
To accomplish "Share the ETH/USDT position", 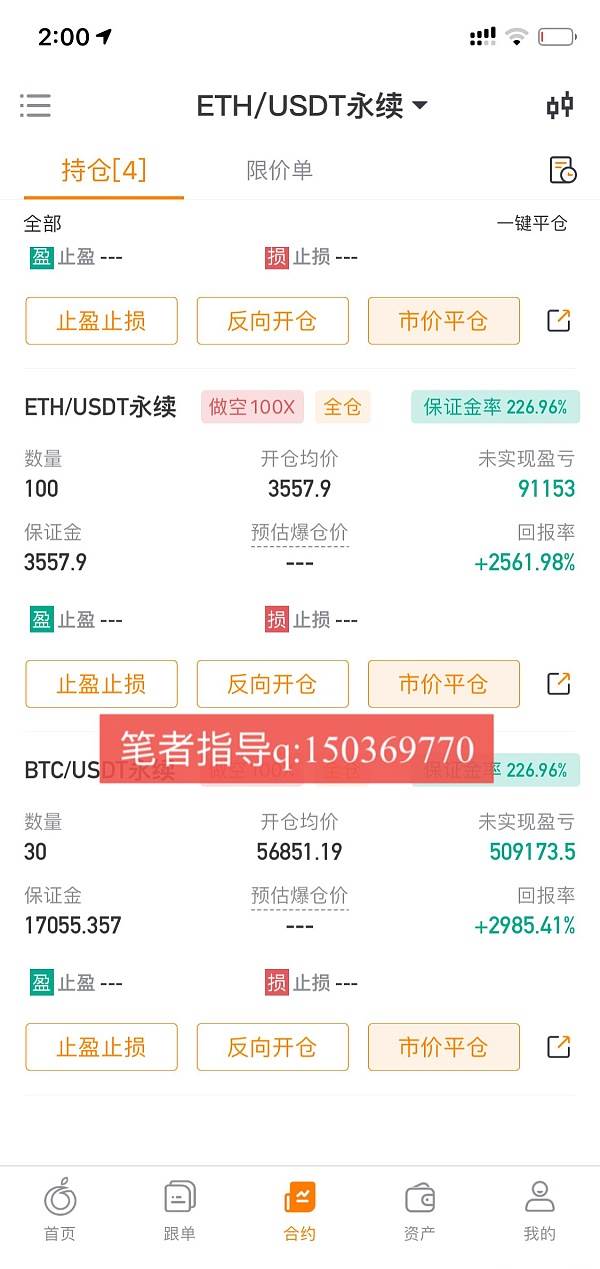I will coord(558,684).
